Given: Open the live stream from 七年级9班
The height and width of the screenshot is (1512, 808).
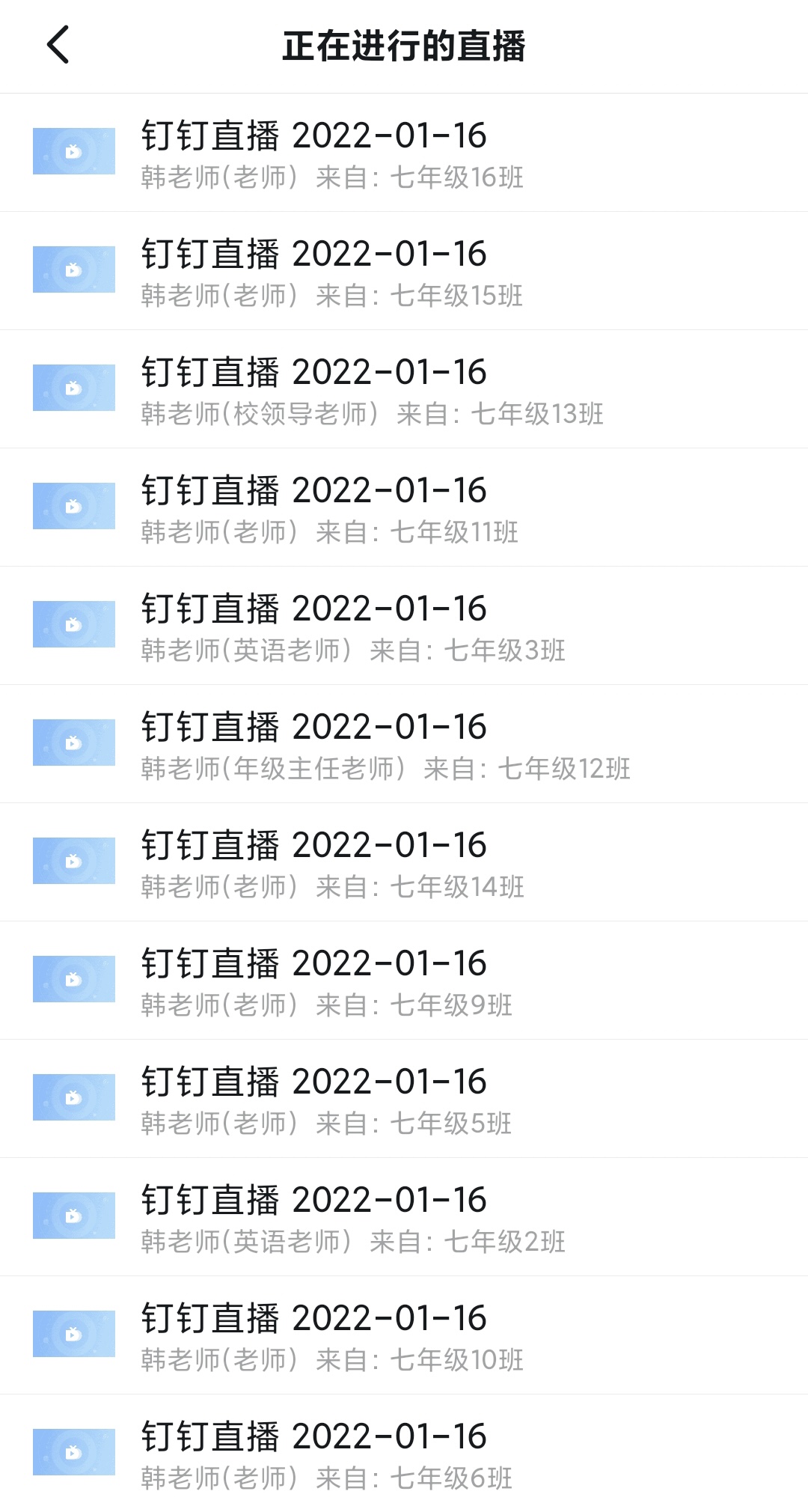Looking at the screenshot, I should coord(404,981).
